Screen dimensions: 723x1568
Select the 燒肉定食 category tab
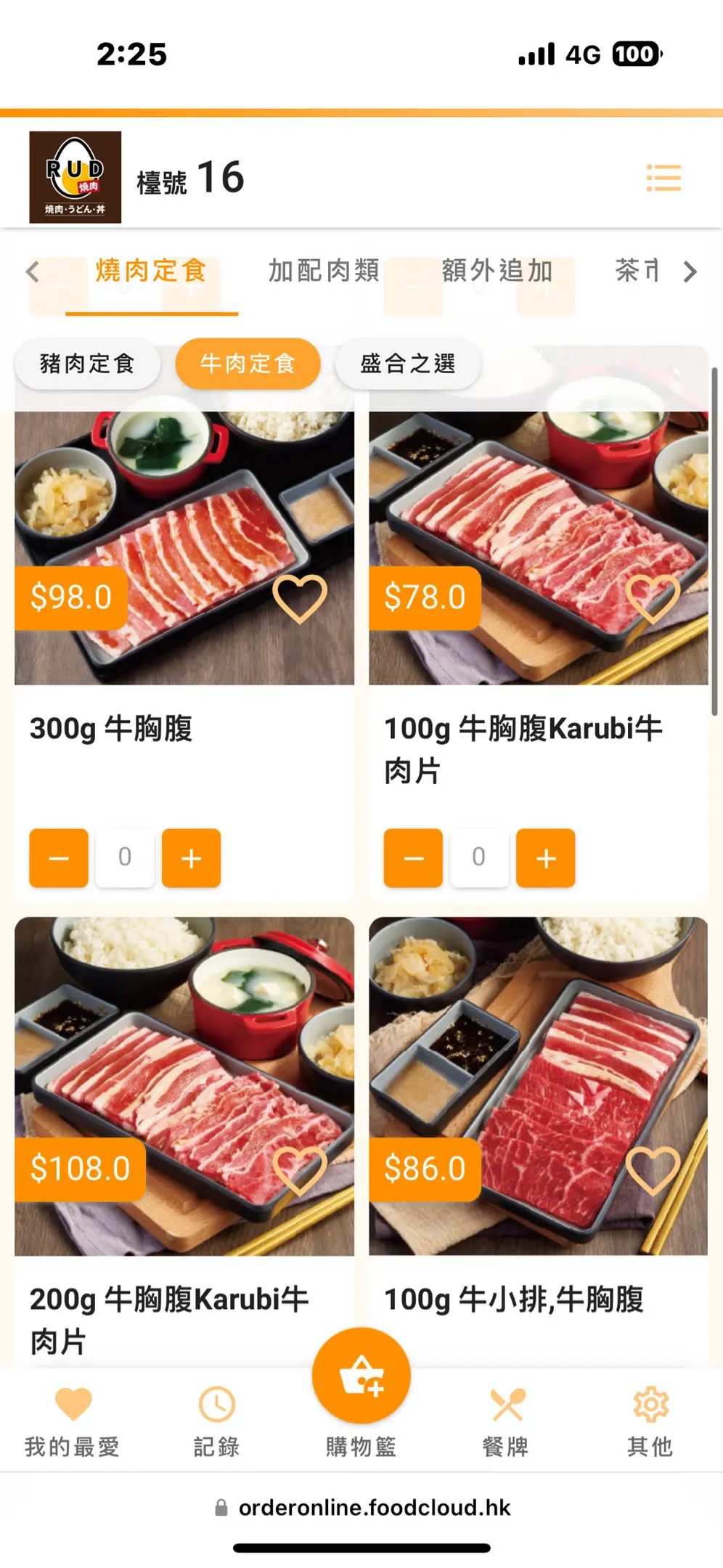[151, 271]
